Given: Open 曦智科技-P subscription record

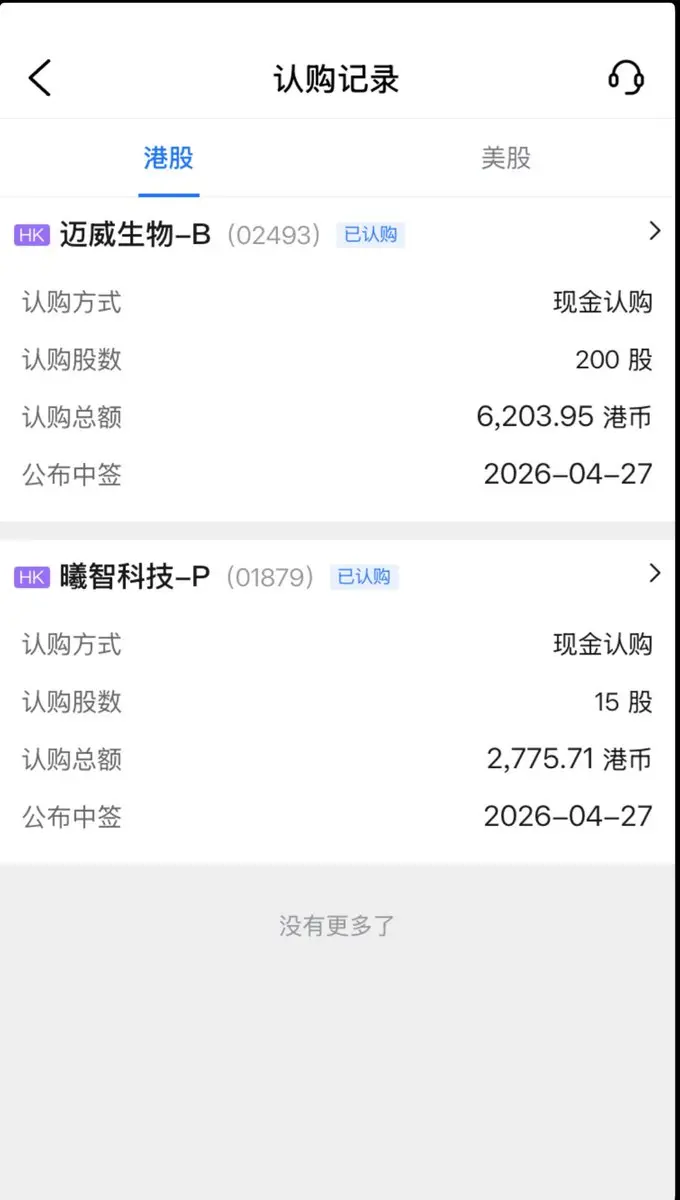Looking at the screenshot, I should (x=337, y=702).
